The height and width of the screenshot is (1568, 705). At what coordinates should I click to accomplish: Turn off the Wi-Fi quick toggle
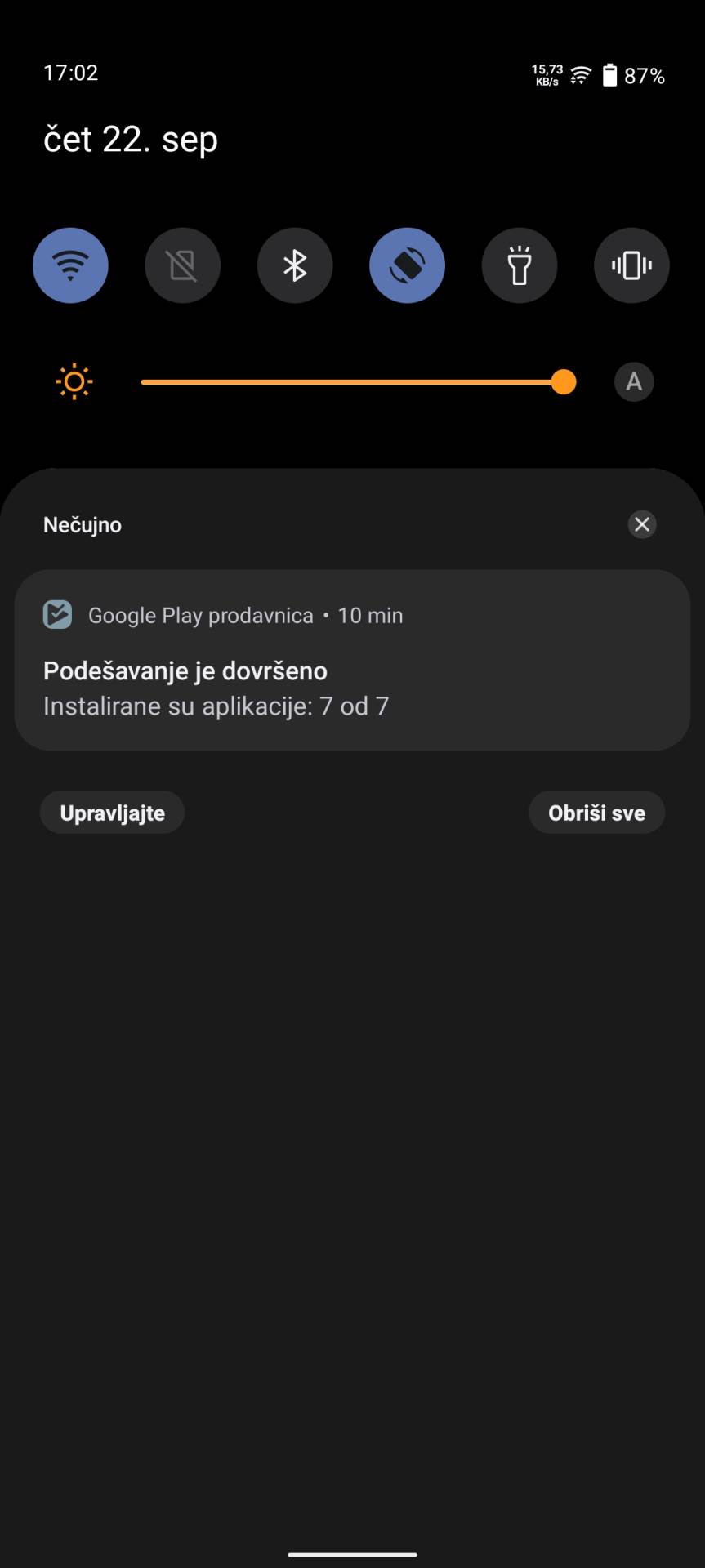tap(70, 265)
